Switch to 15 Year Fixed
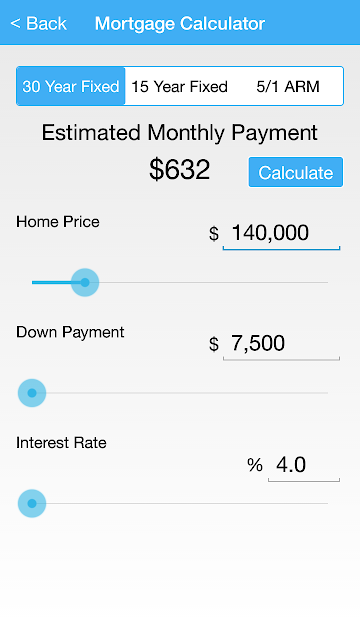360x640 pixels. 180,86
